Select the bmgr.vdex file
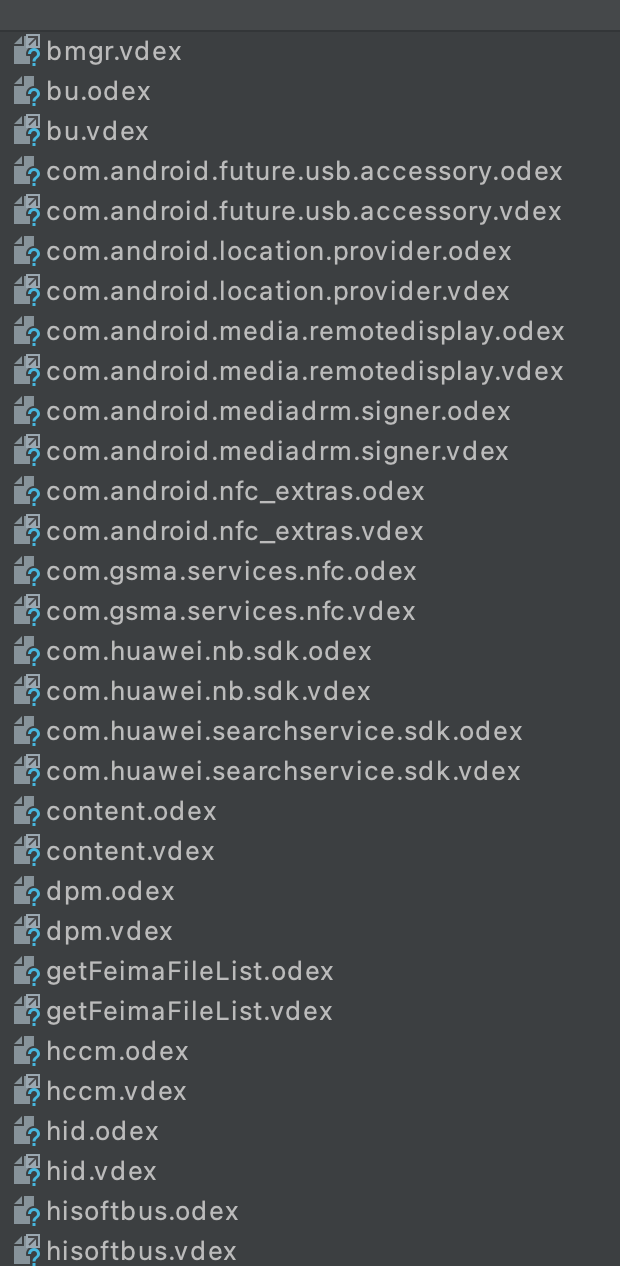 [x=114, y=51]
